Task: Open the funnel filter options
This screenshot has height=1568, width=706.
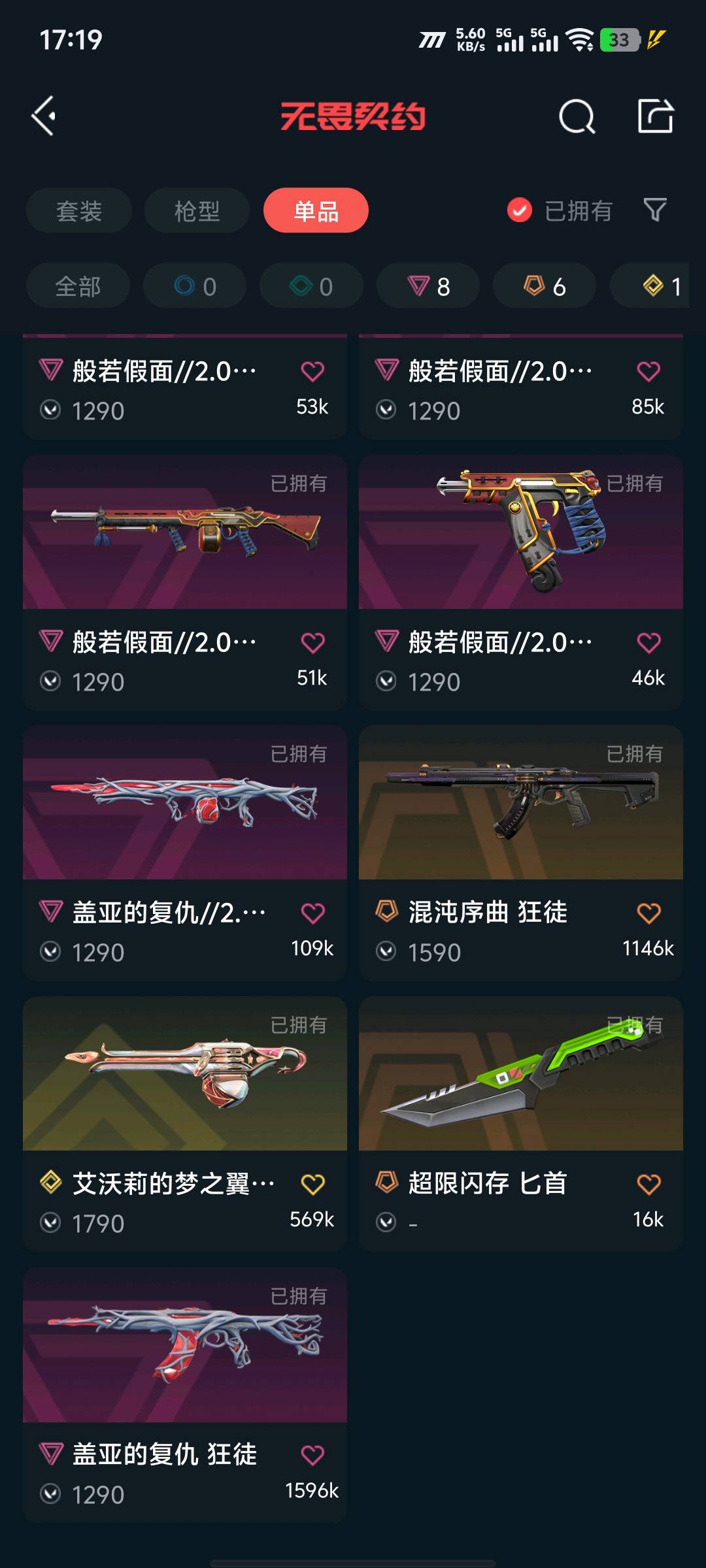Action: click(x=654, y=210)
